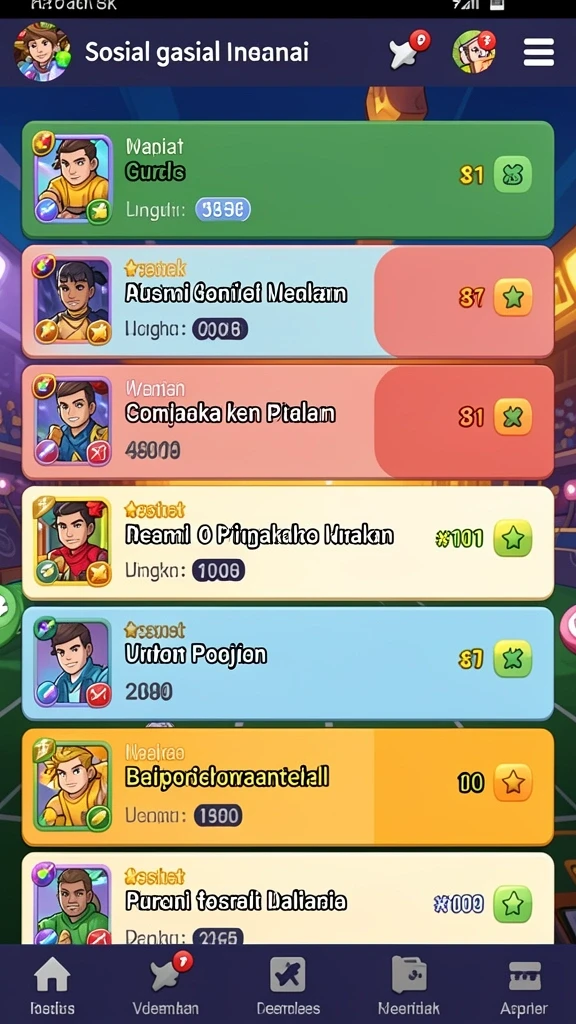Switch to the Deenlees tab
Screen dimensions: 576x1024
point(288,986)
